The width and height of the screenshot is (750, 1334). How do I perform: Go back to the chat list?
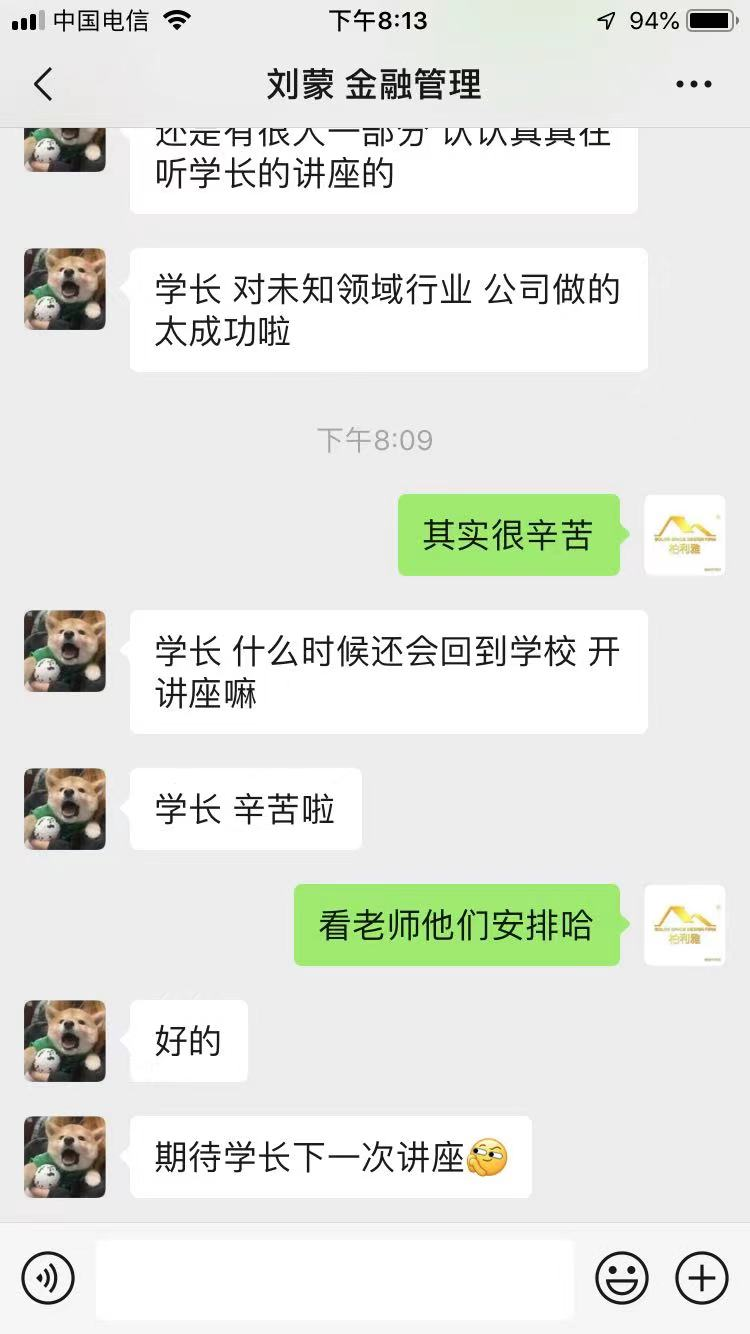pyautogui.click(x=43, y=85)
